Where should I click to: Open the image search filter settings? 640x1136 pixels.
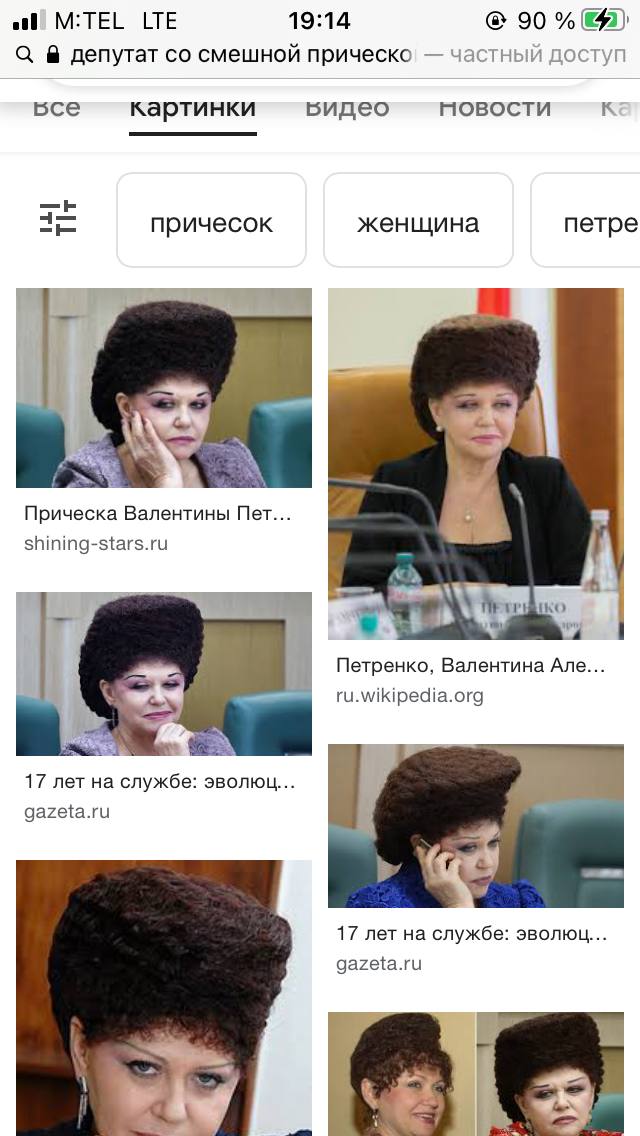(x=58, y=219)
